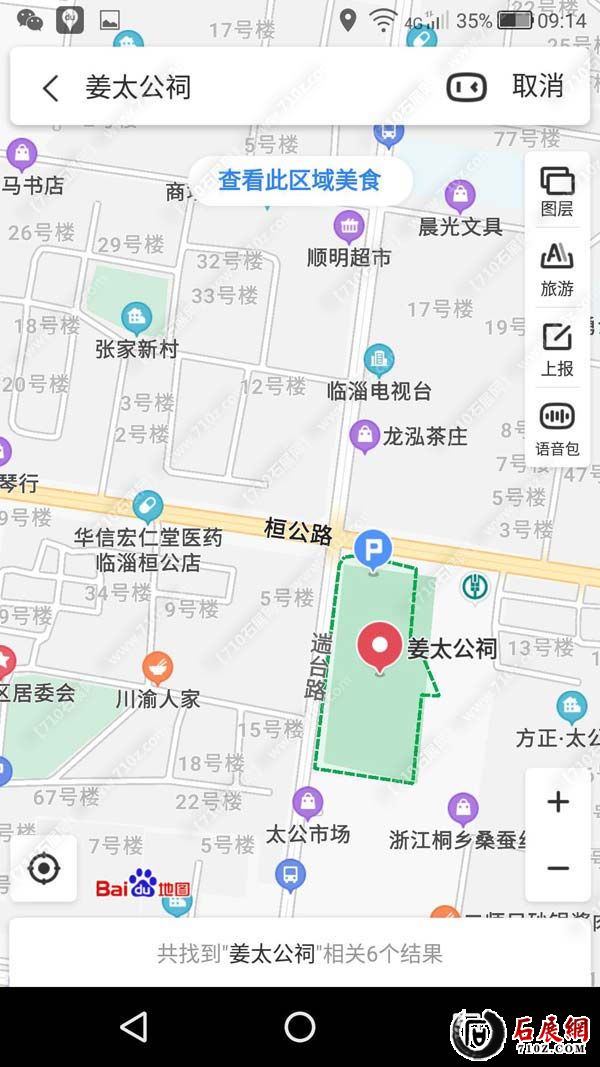Open the 临淄电视台 map marker
Screen dimensions: 600x1067
[379, 360]
